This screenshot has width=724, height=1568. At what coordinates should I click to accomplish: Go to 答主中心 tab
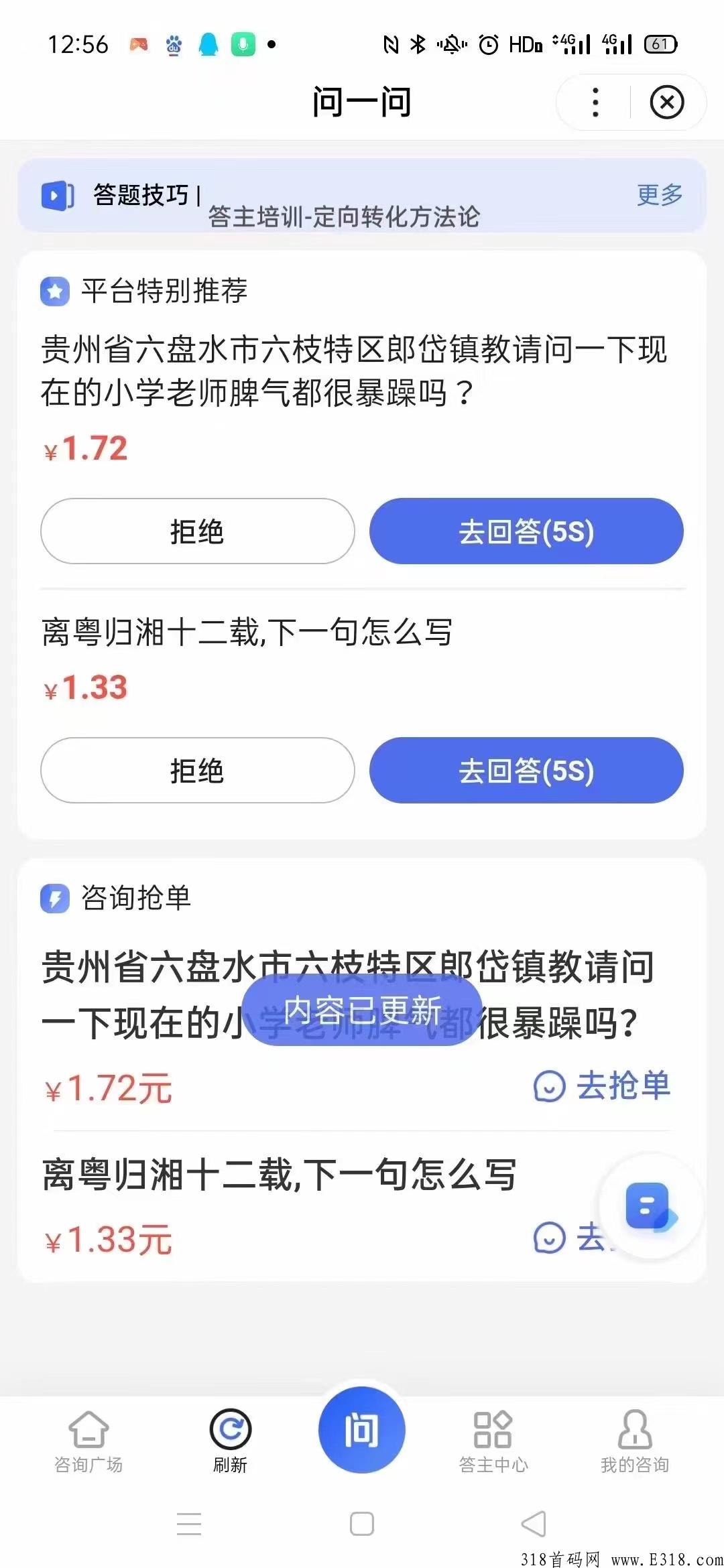pyautogui.click(x=493, y=1441)
